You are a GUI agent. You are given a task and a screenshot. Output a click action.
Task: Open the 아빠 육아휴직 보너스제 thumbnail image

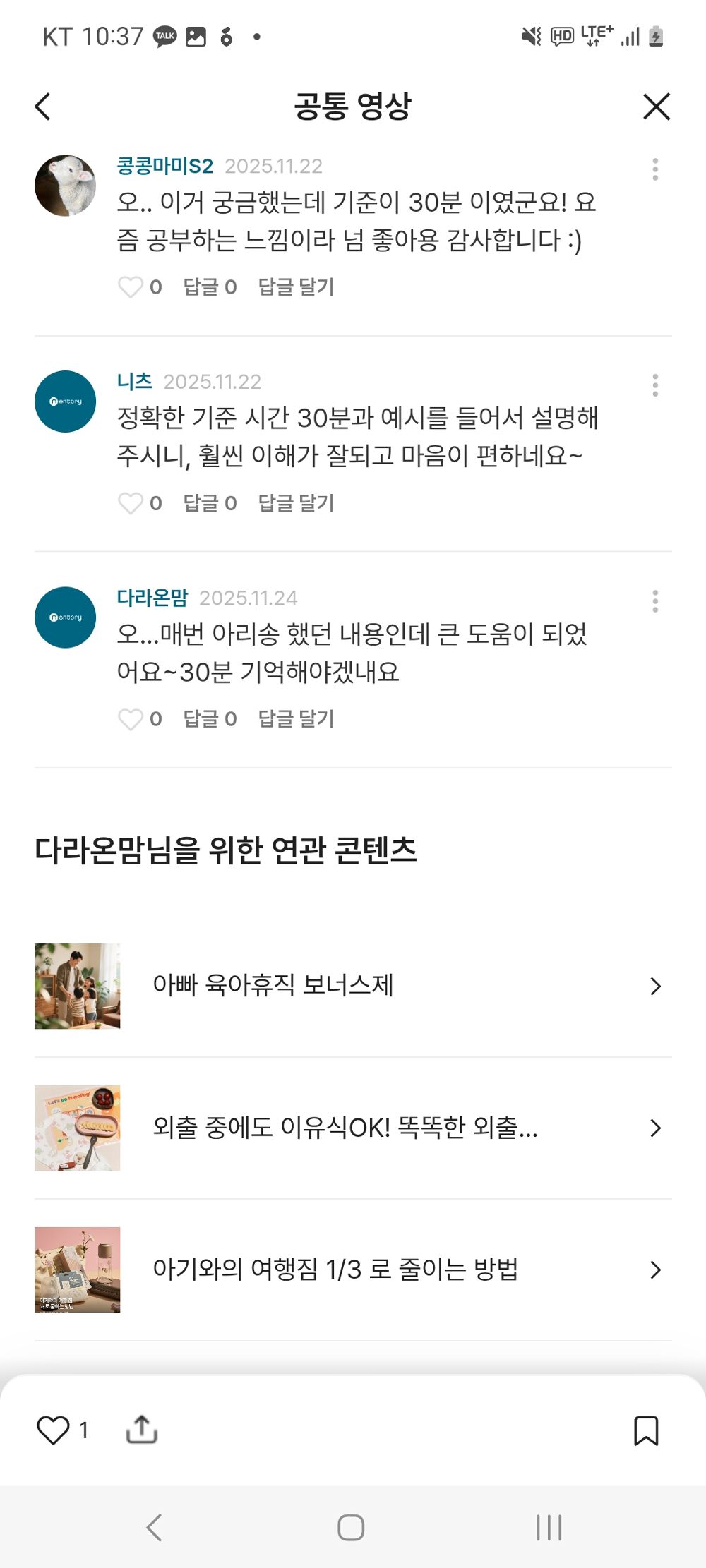click(x=78, y=987)
